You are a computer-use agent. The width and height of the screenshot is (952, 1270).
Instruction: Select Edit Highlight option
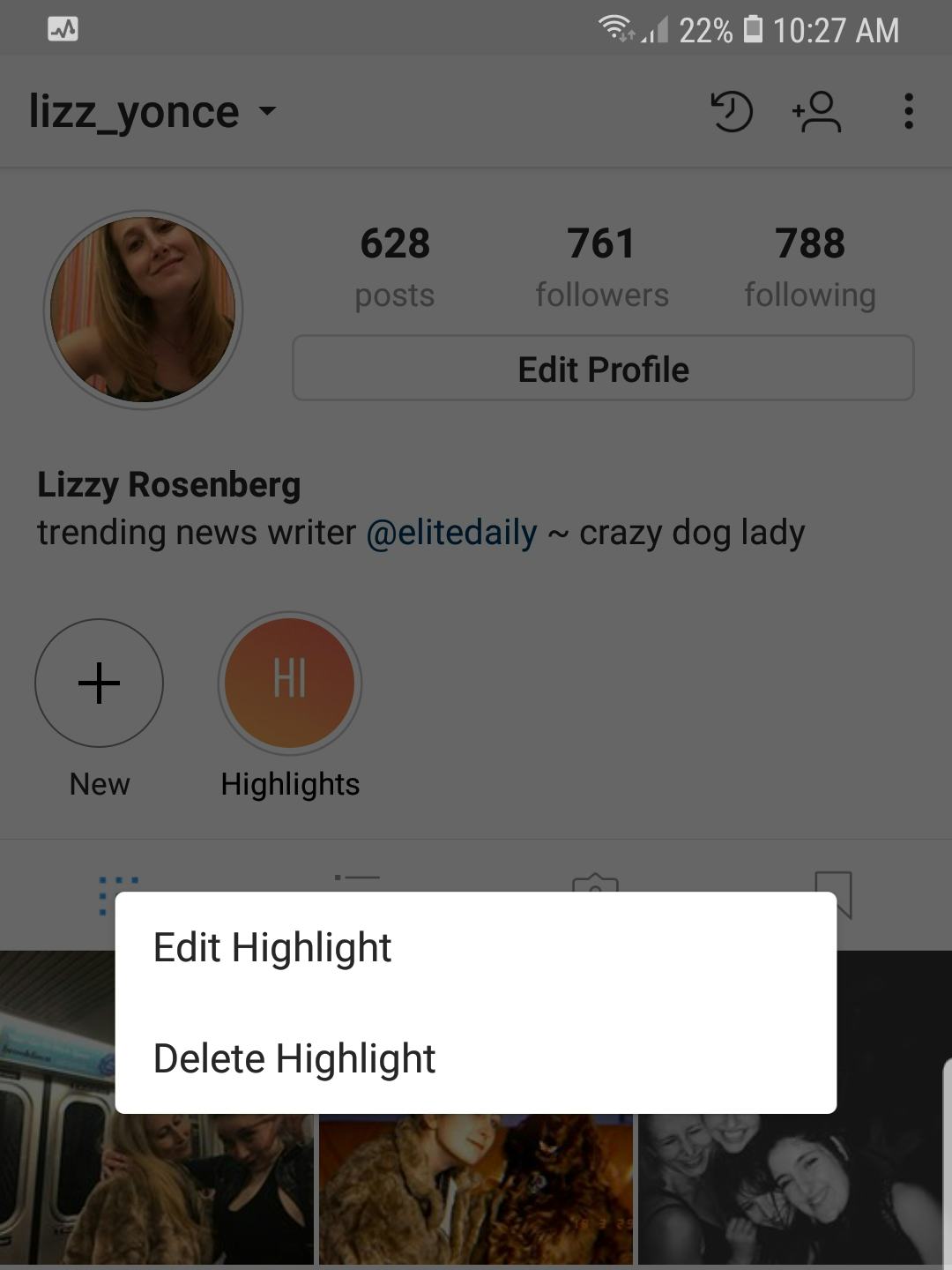(272, 948)
